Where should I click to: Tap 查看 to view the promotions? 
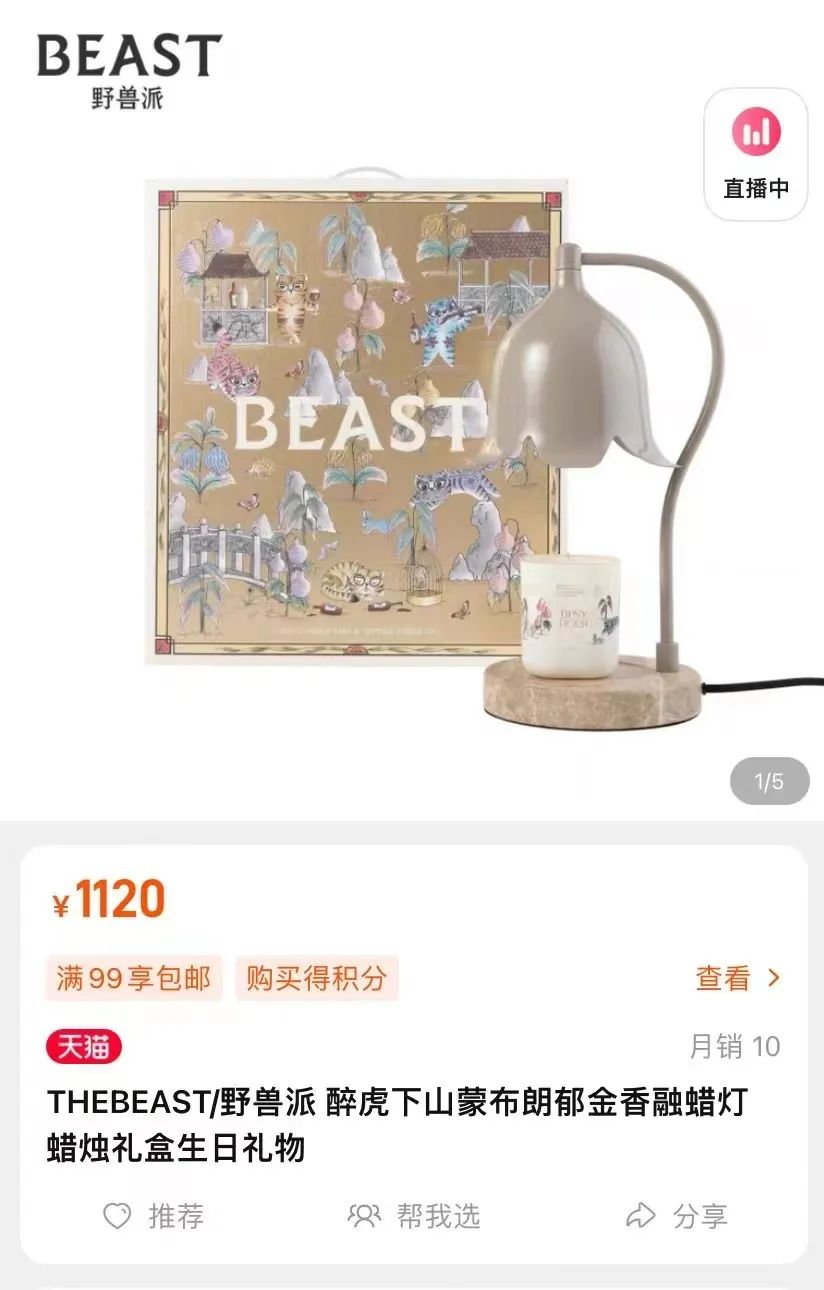(737, 978)
